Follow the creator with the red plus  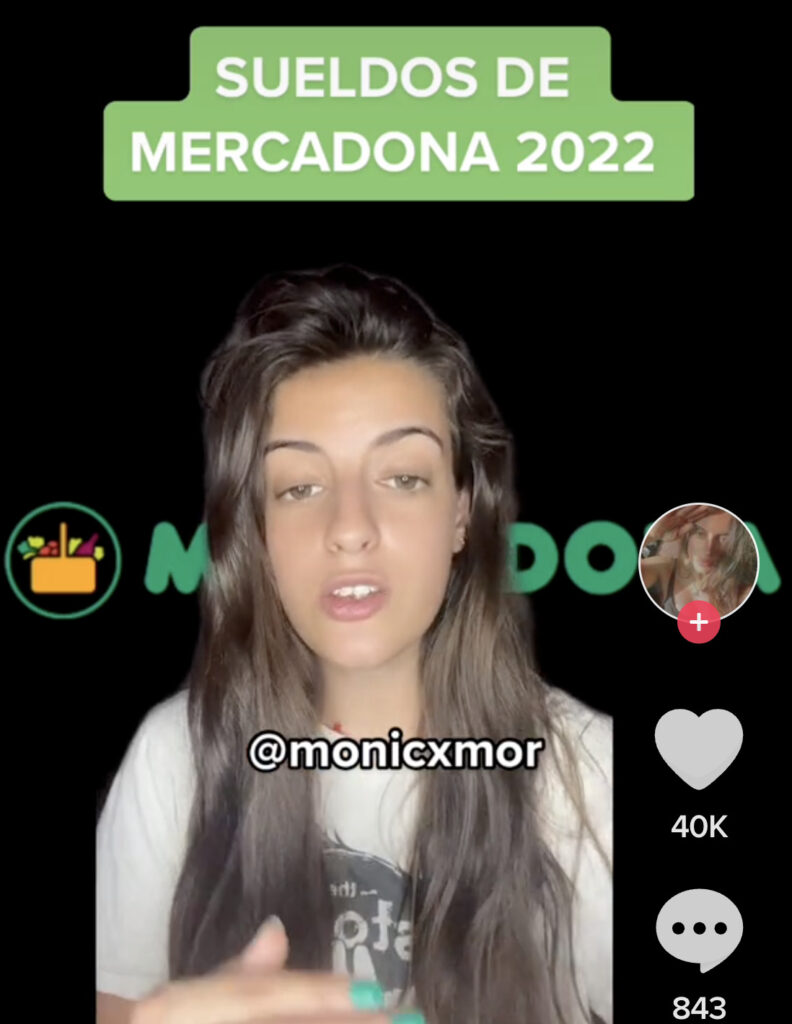coord(698,622)
